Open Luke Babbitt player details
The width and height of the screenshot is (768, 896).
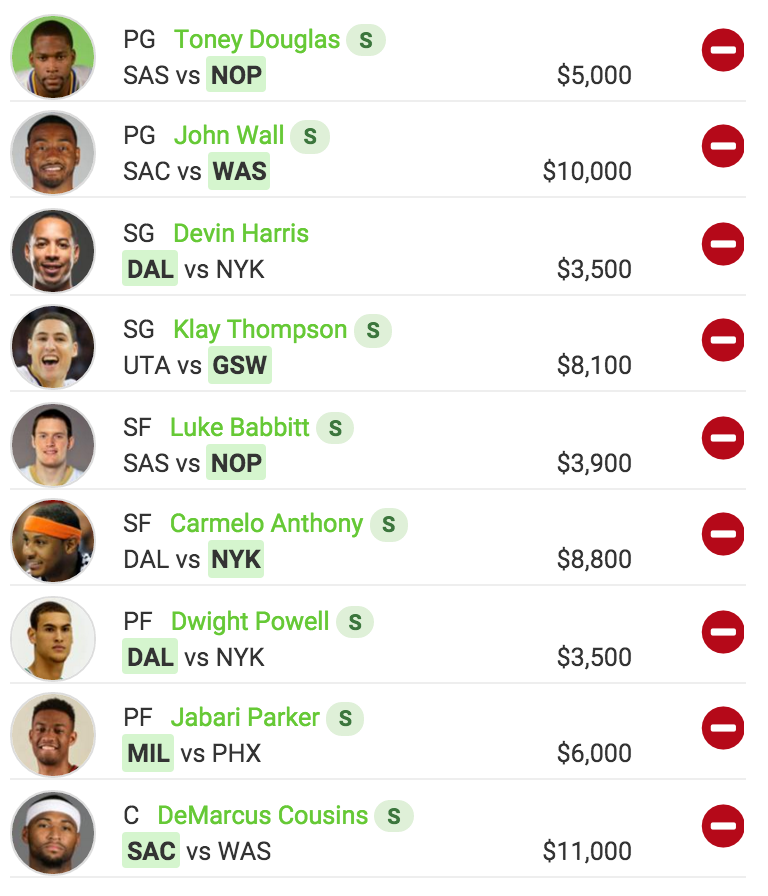tap(240, 428)
